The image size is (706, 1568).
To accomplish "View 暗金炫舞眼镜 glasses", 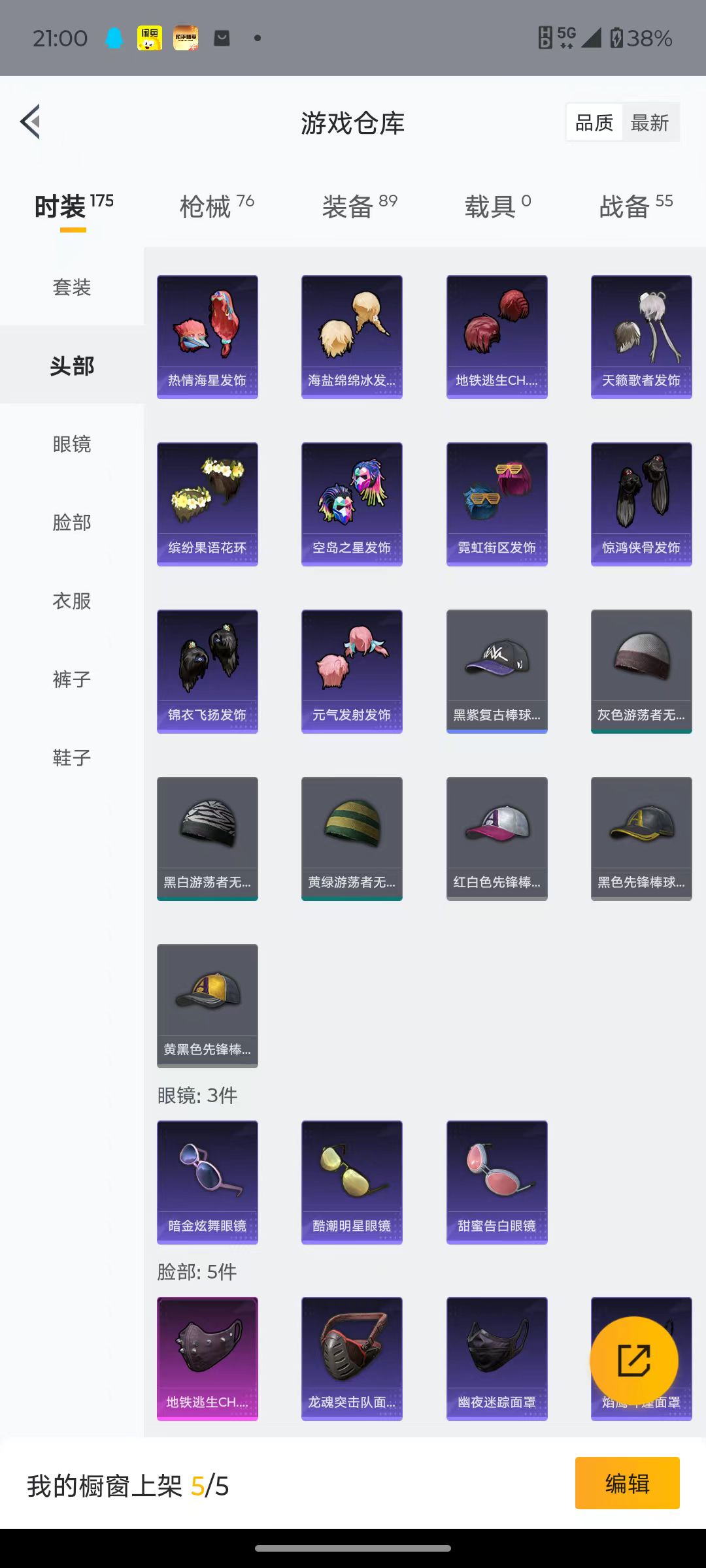I will (x=207, y=1182).
